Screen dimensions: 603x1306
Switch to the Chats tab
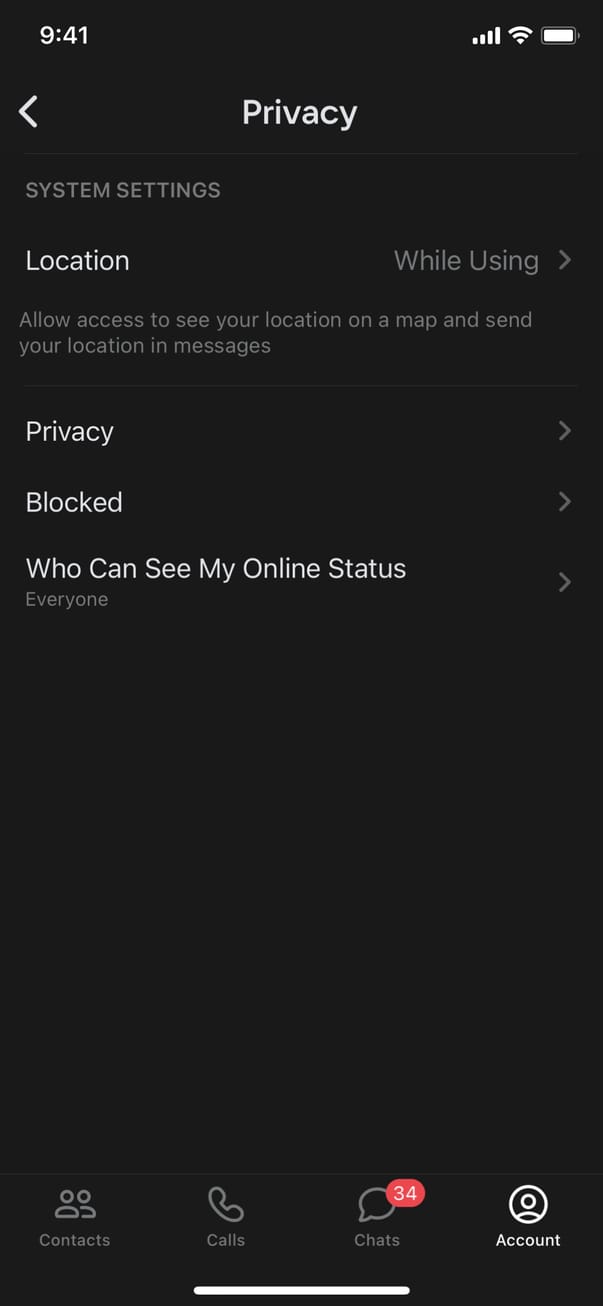pyautogui.click(x=377, y=1217)
